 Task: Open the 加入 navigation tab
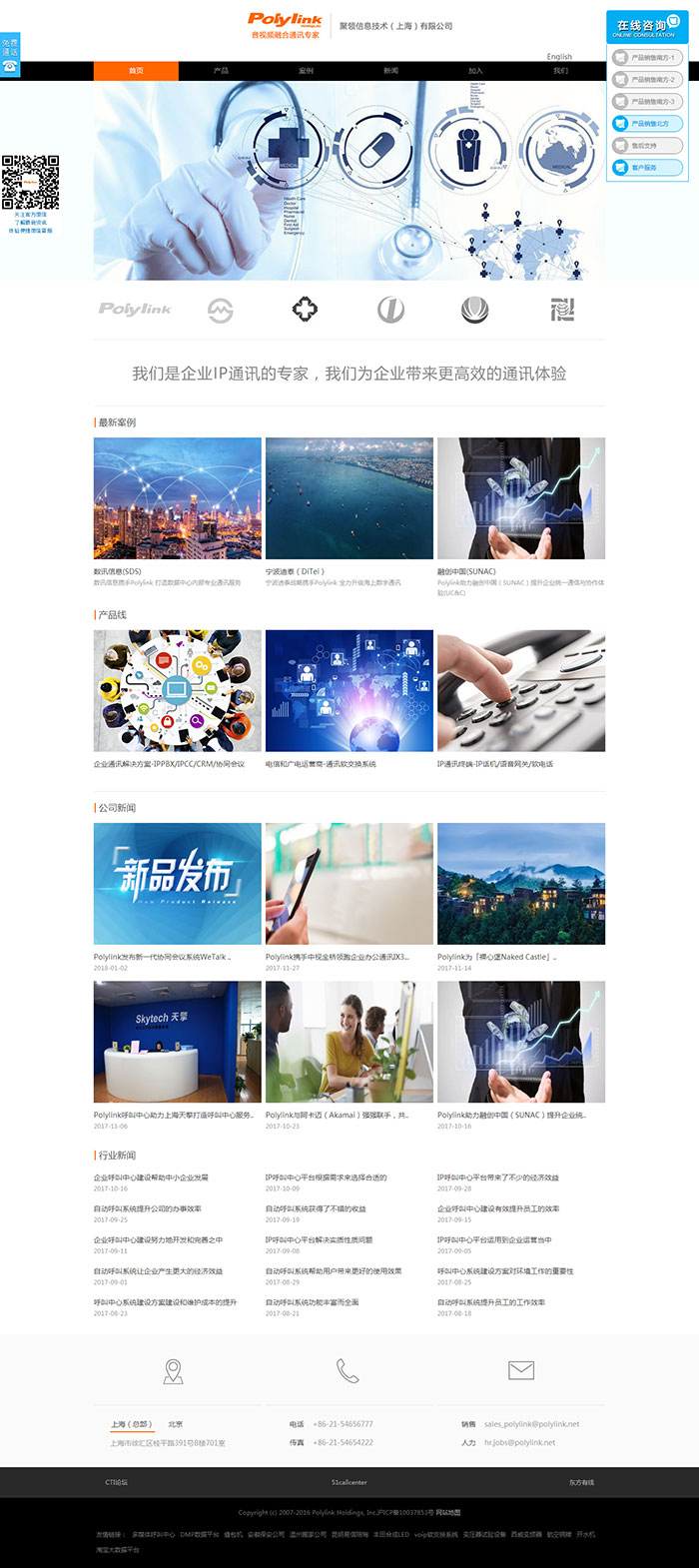coord(475,71)
